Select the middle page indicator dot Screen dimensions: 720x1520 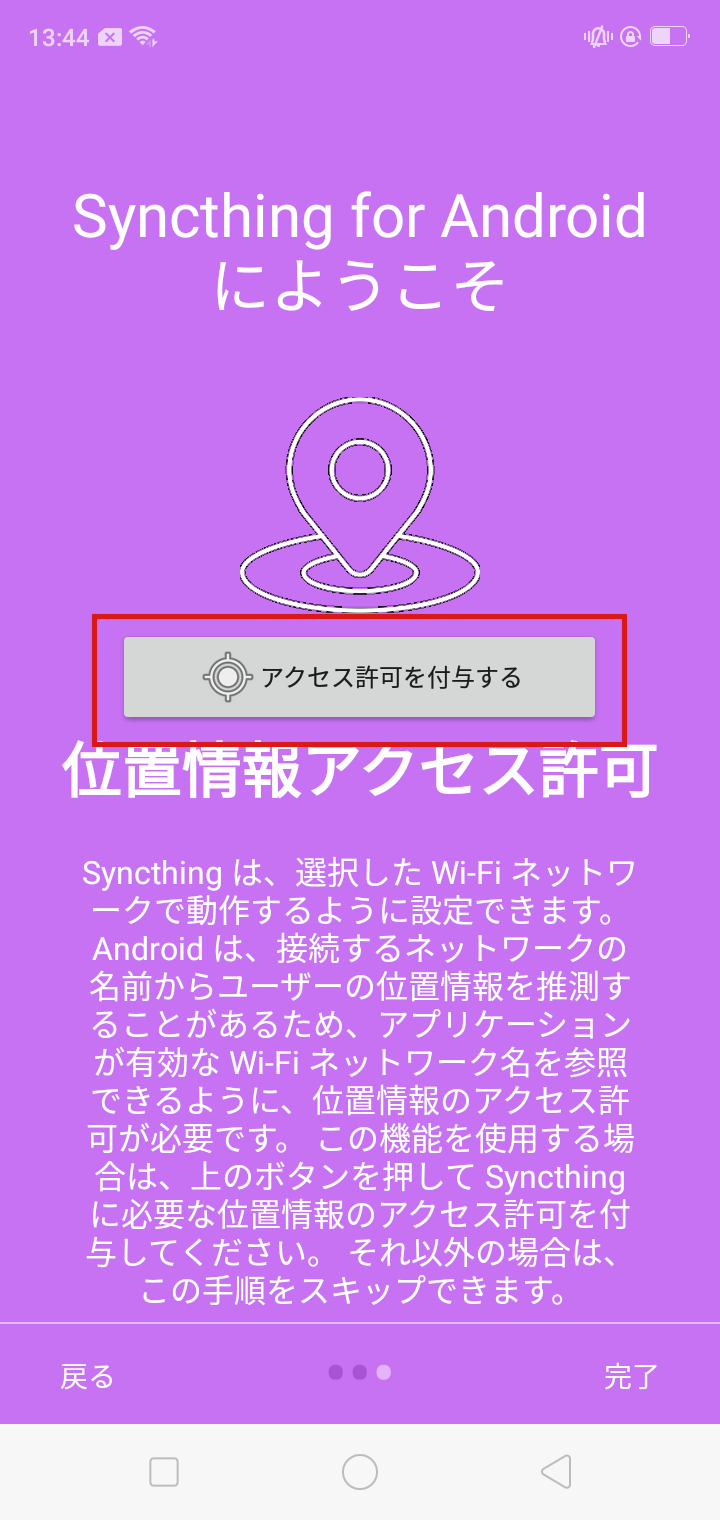click(x=360, y=1372)
